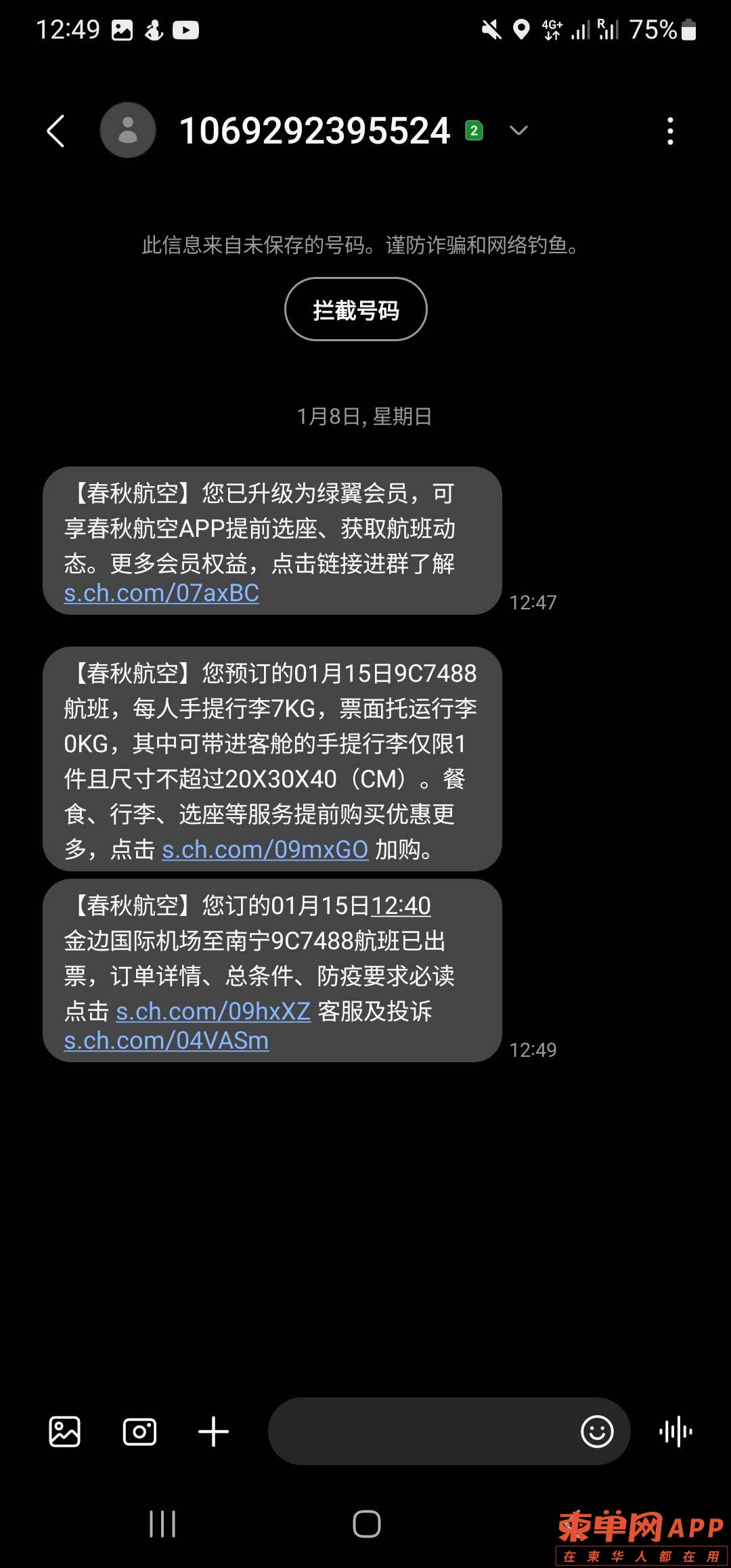Record a voice message

click(x=675, y=1431)
